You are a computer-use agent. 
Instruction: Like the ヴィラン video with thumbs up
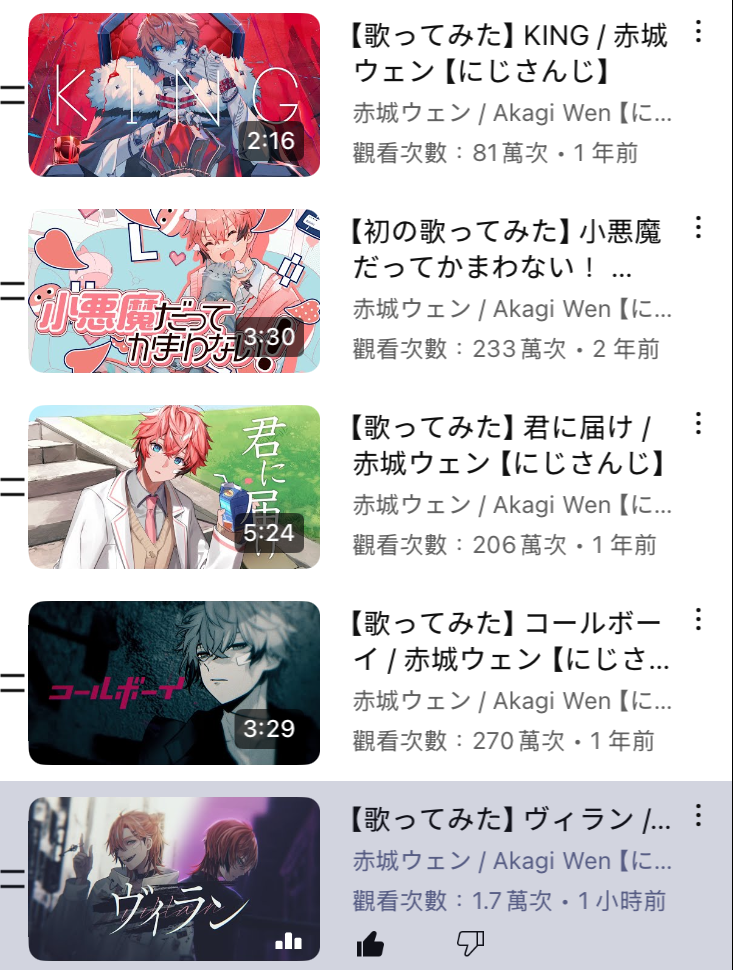pos(370,942)
